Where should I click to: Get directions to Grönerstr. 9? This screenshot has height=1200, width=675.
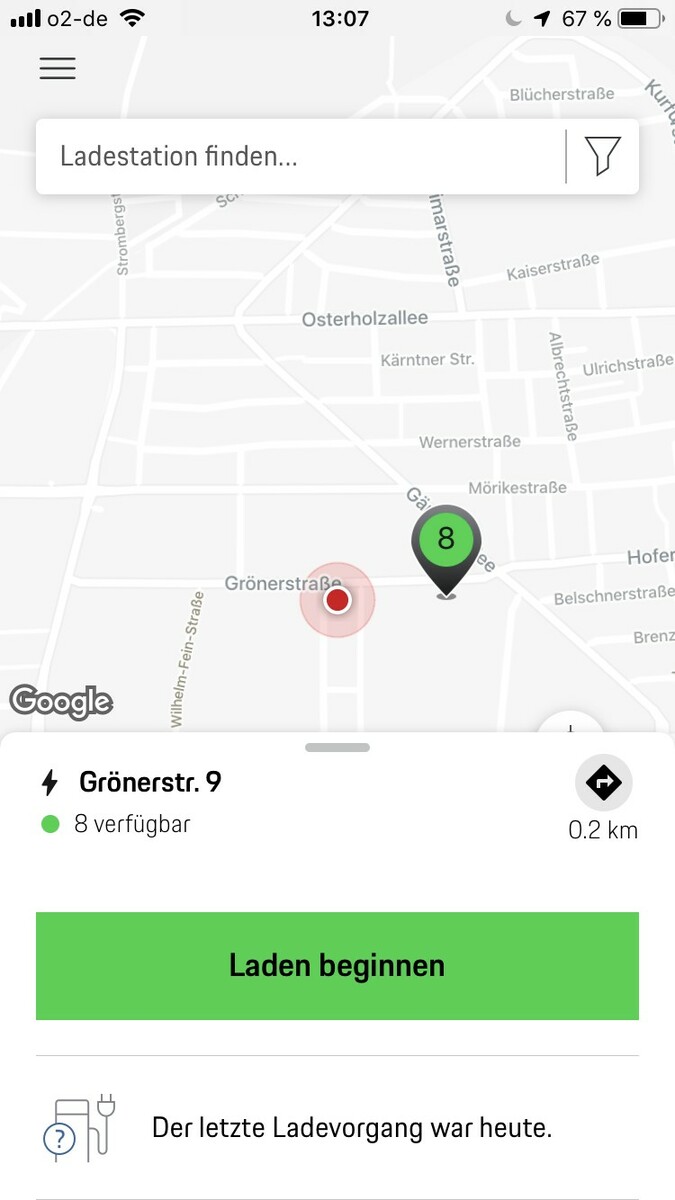[603, 783]
